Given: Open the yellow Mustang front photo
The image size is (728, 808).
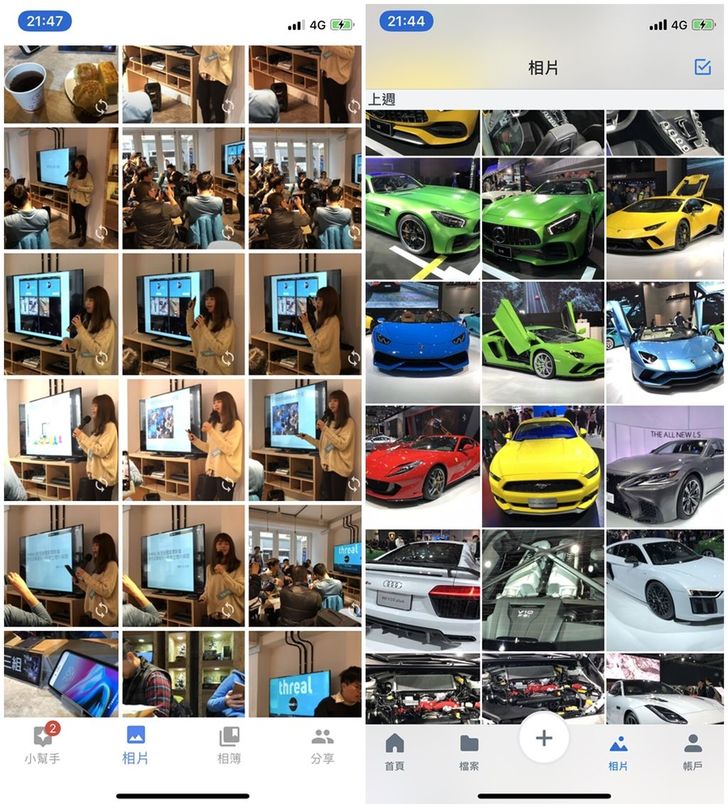Looking at the screenshot, I should [x=543, y=465].
